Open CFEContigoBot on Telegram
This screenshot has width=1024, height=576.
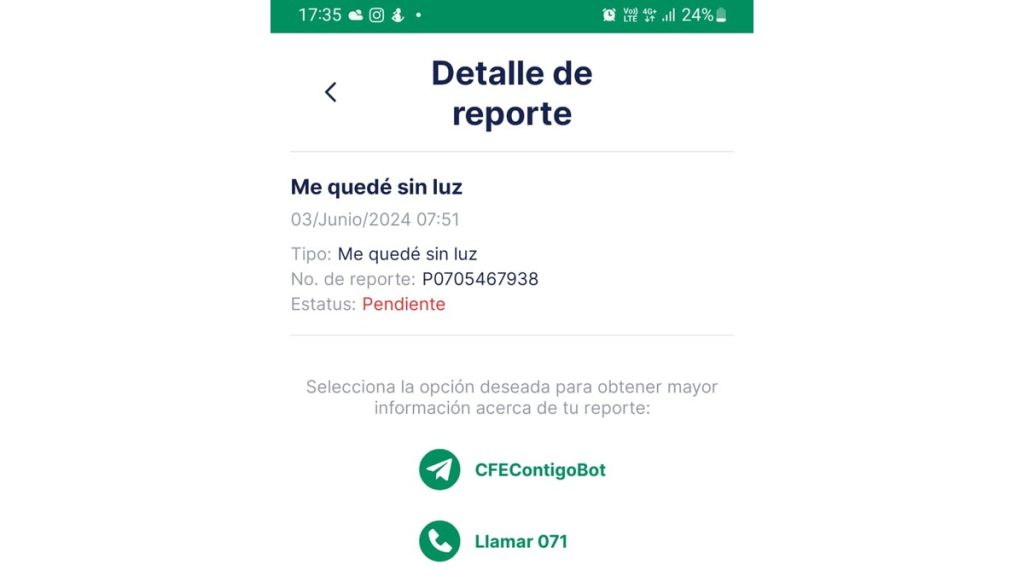512,470
